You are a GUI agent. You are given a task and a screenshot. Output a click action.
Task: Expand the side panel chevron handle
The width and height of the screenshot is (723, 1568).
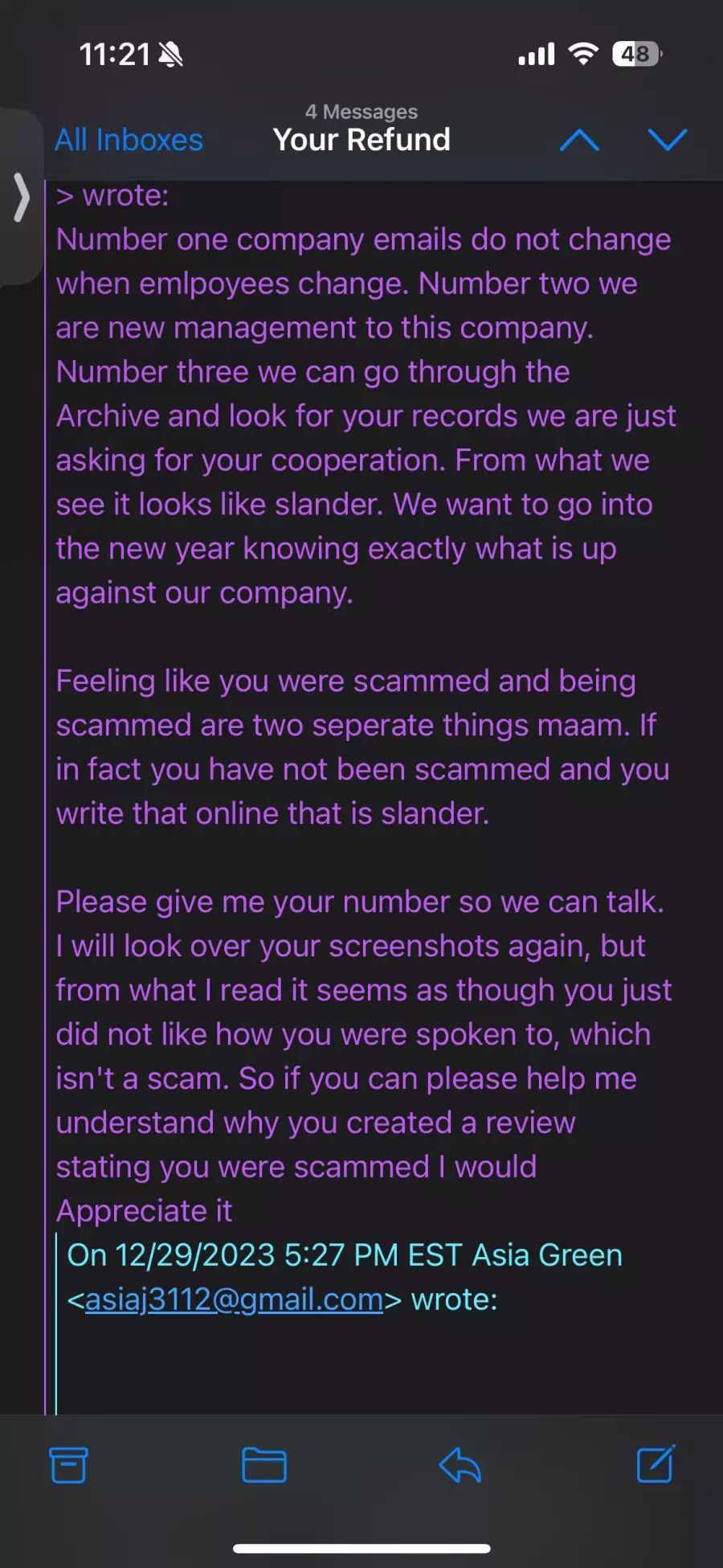[22, 198]
